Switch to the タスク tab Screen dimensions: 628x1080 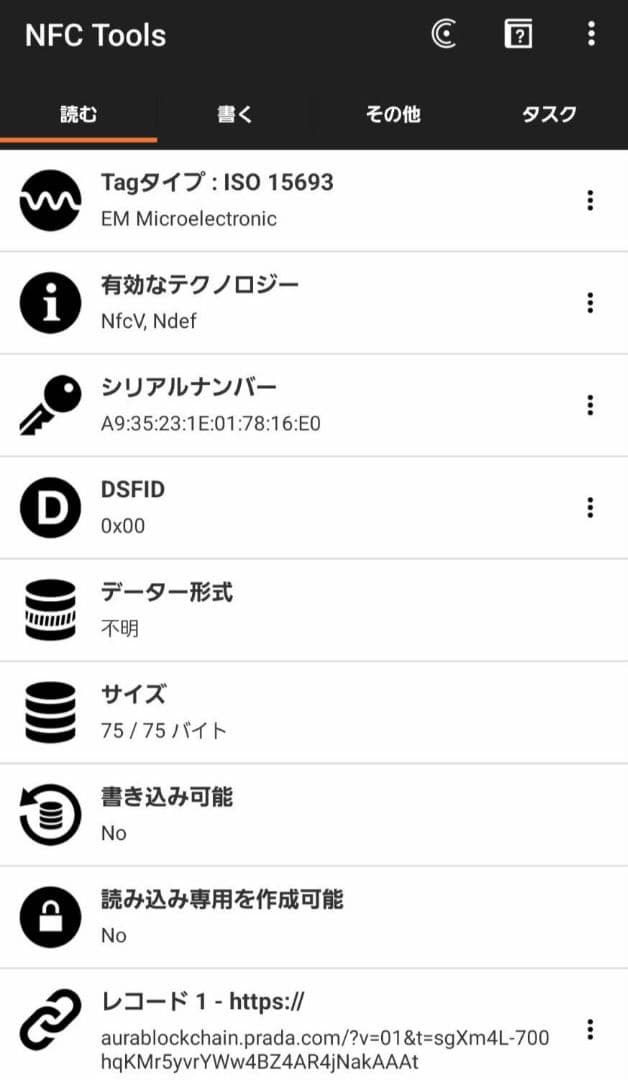[x=549, y=114]
